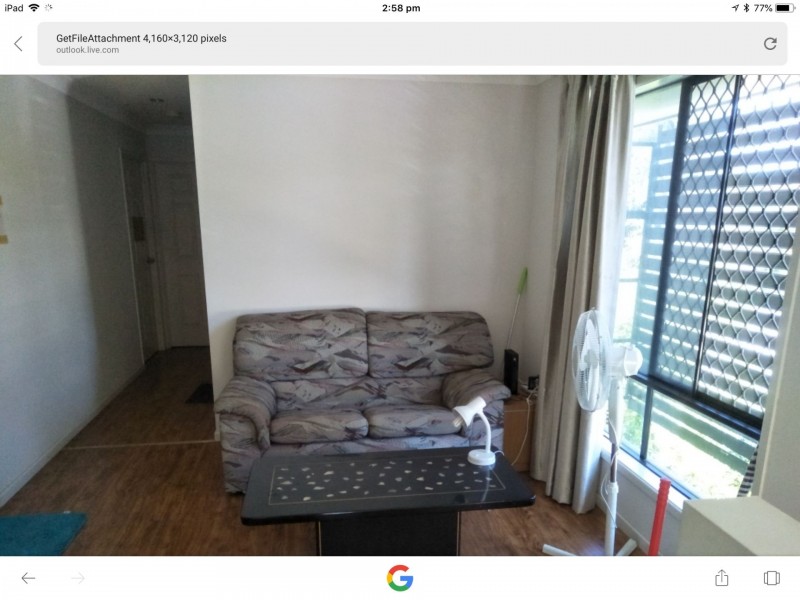Screen dimensions: 800x600
Task: Reload the page with the refresh icon
Action: 769,44
